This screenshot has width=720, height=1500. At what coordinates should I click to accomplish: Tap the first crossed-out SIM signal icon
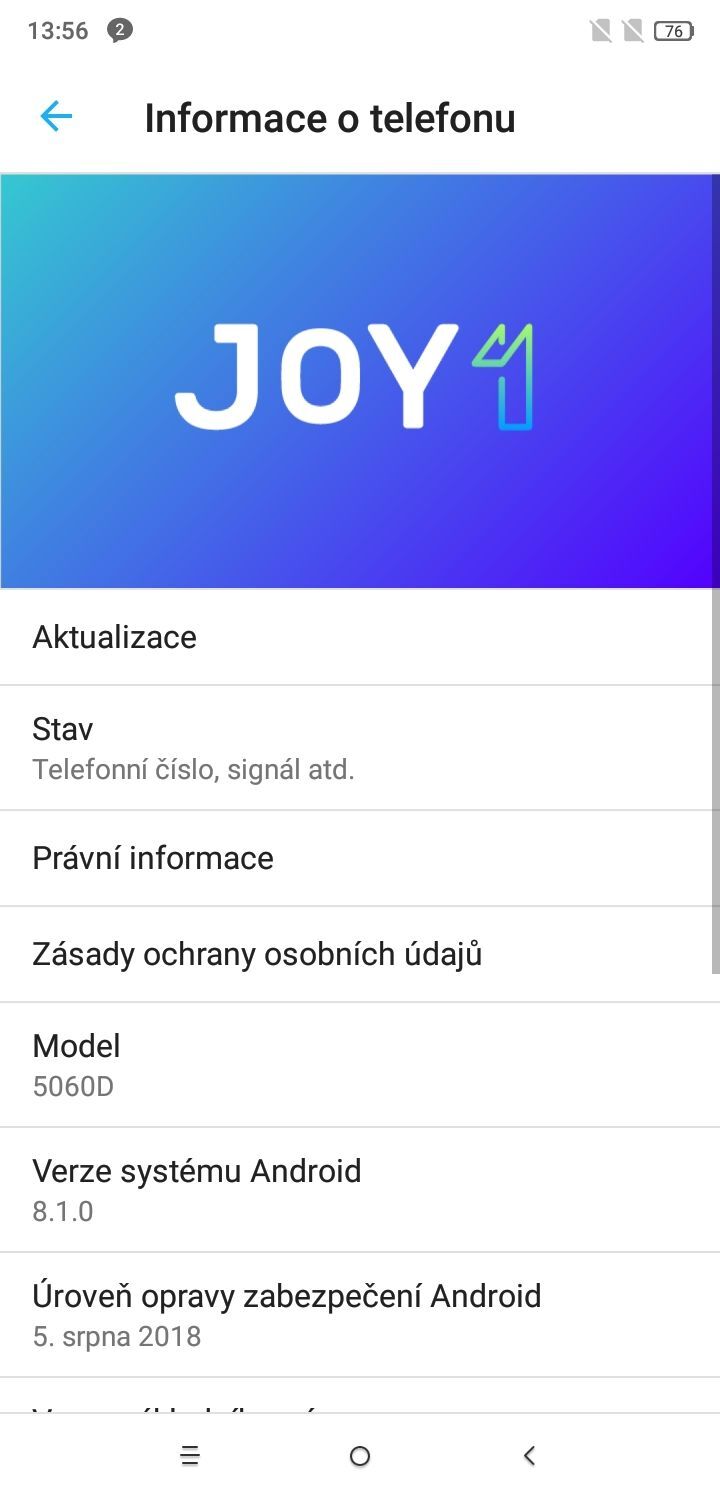tap(602, 31)
